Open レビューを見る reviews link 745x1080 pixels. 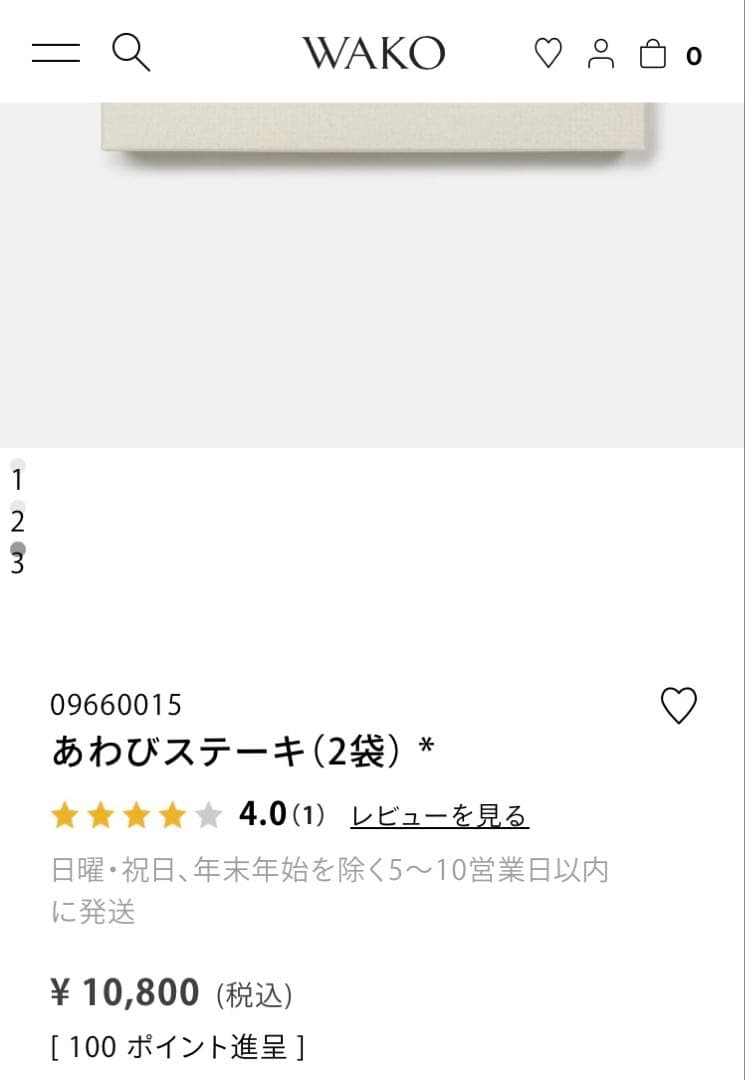pos(439,814)
